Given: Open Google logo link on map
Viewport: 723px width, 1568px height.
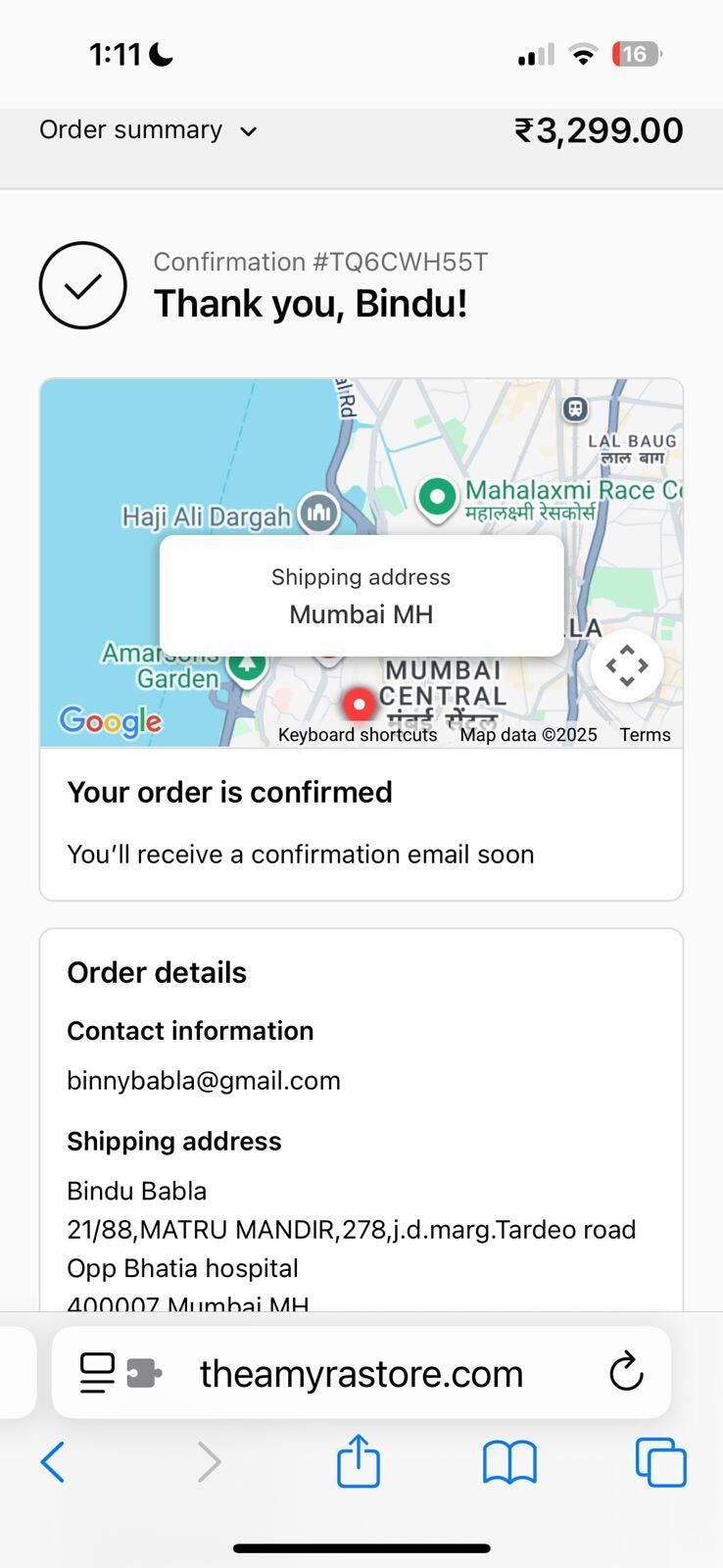Looking at the screenshot, I should pos(110,722).
